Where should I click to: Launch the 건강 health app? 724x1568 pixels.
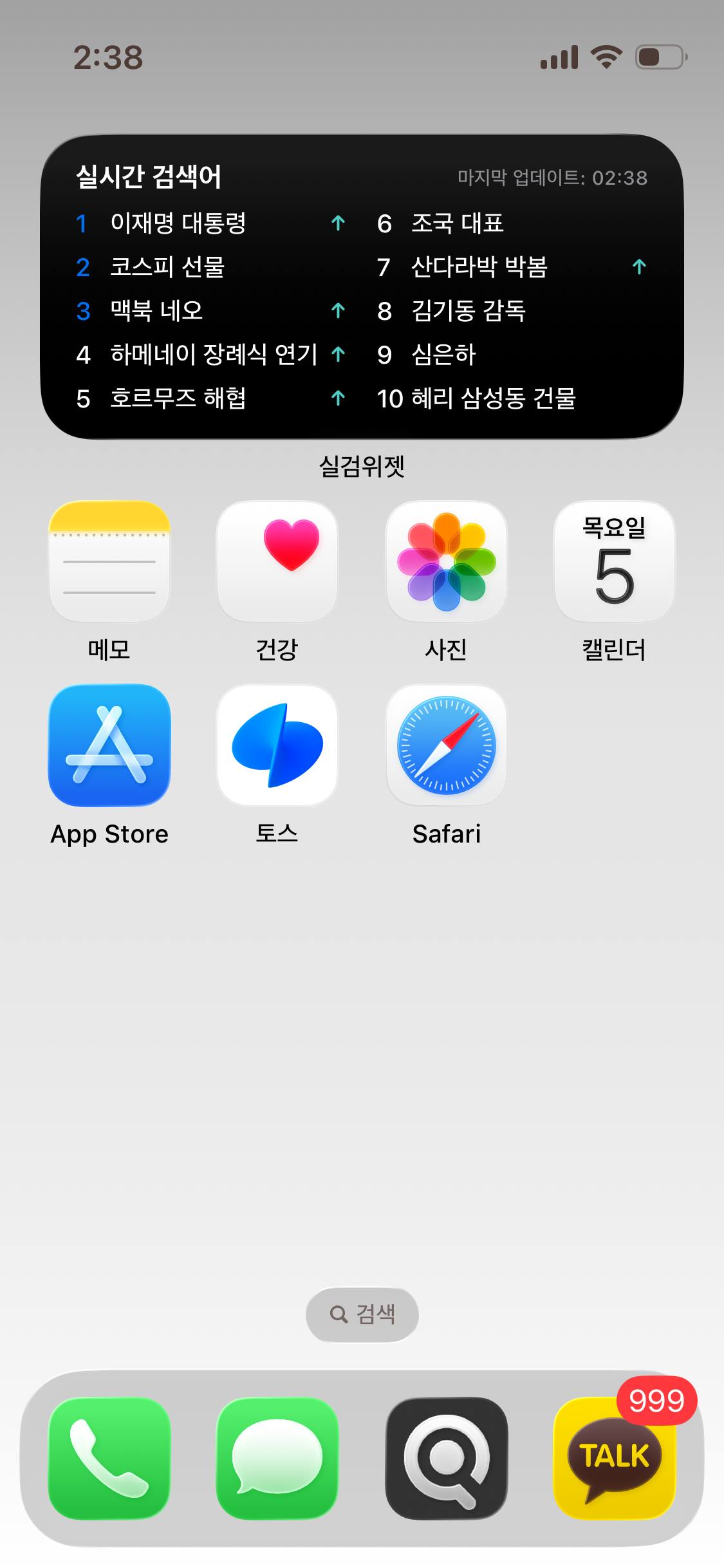pos(277,561)
